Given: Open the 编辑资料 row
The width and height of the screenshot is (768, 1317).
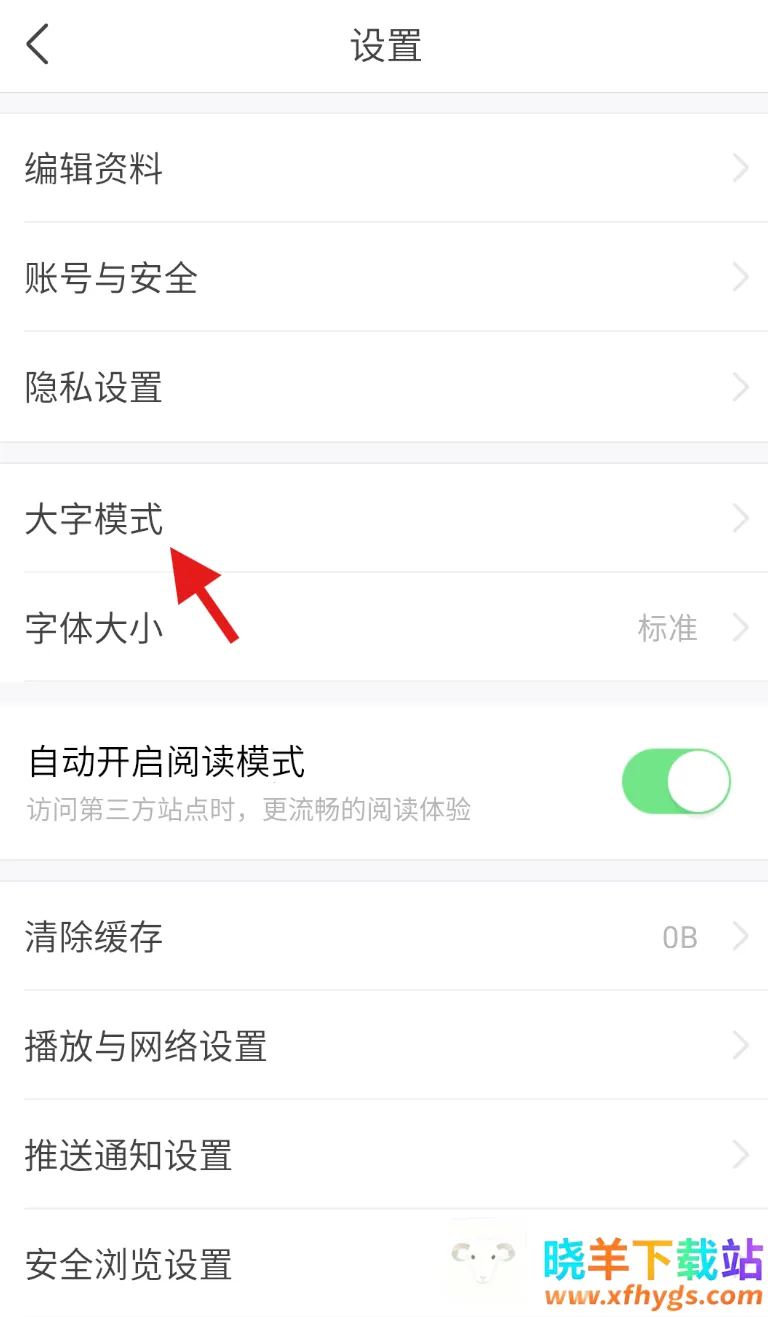Looking at the screenshot, I should [384, 168].
